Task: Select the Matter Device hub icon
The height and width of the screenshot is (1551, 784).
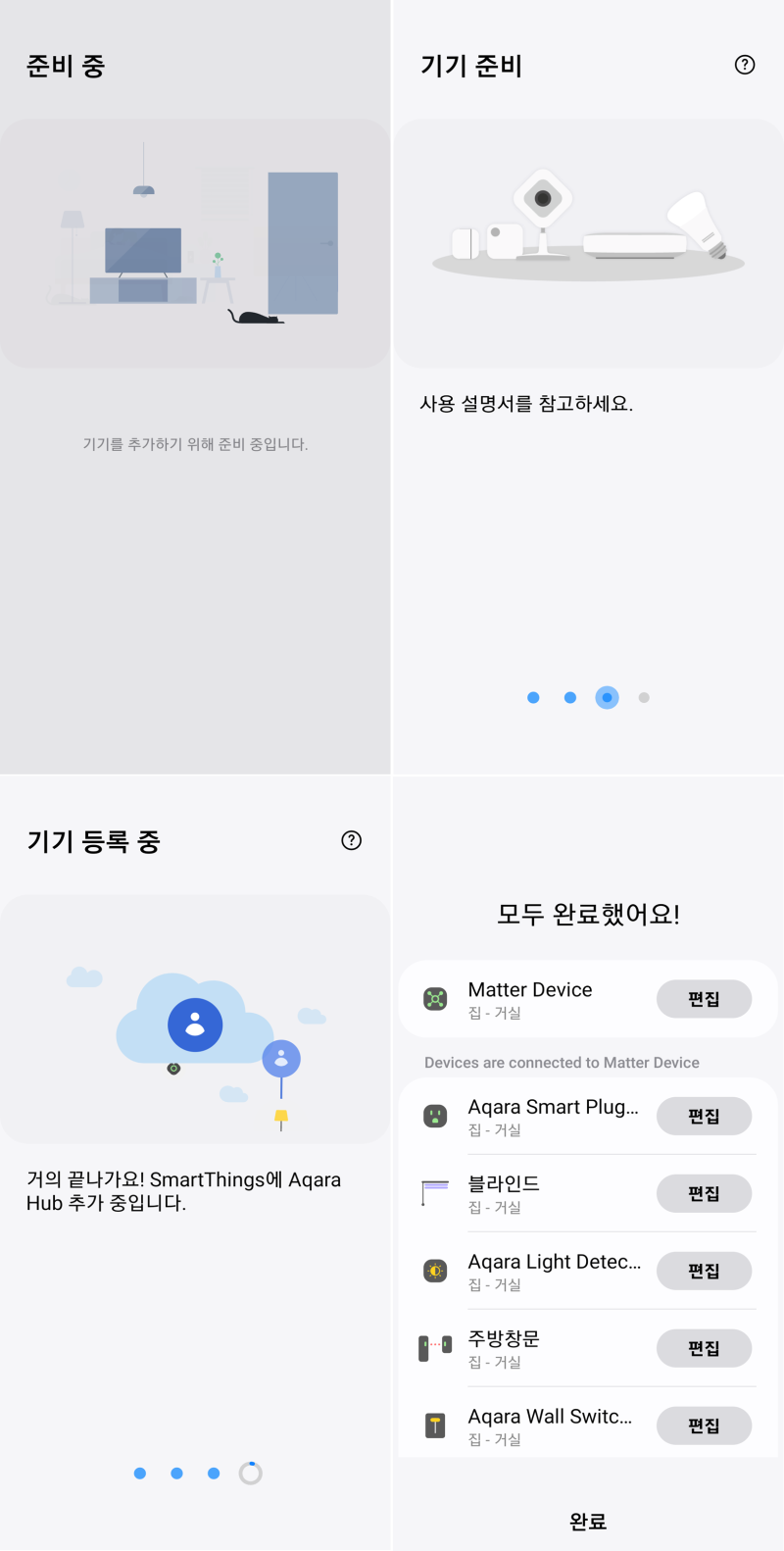Action: tap(433, 998)
